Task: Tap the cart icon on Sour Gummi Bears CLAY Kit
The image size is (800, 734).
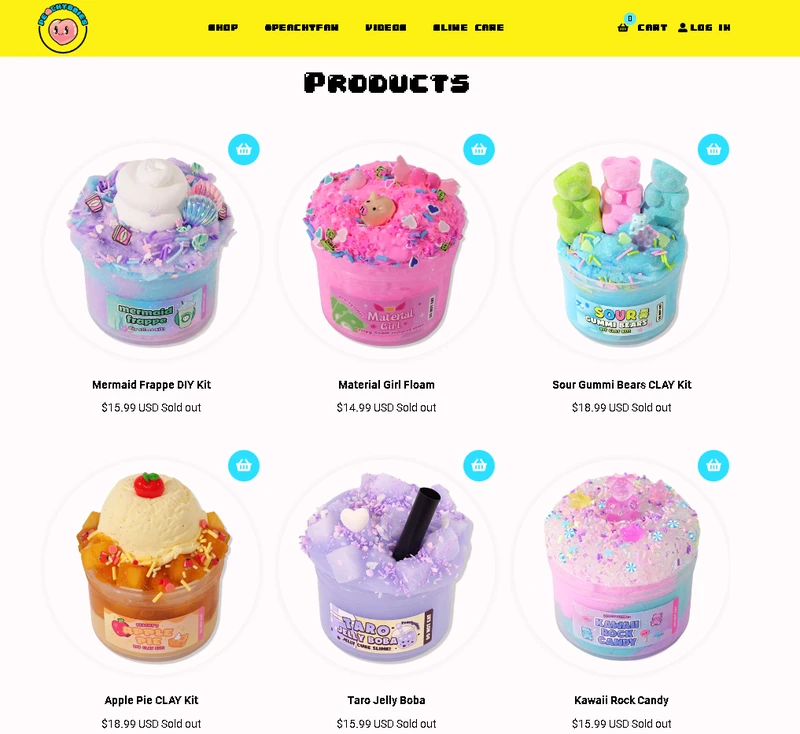Action: (x=714, y=149)
